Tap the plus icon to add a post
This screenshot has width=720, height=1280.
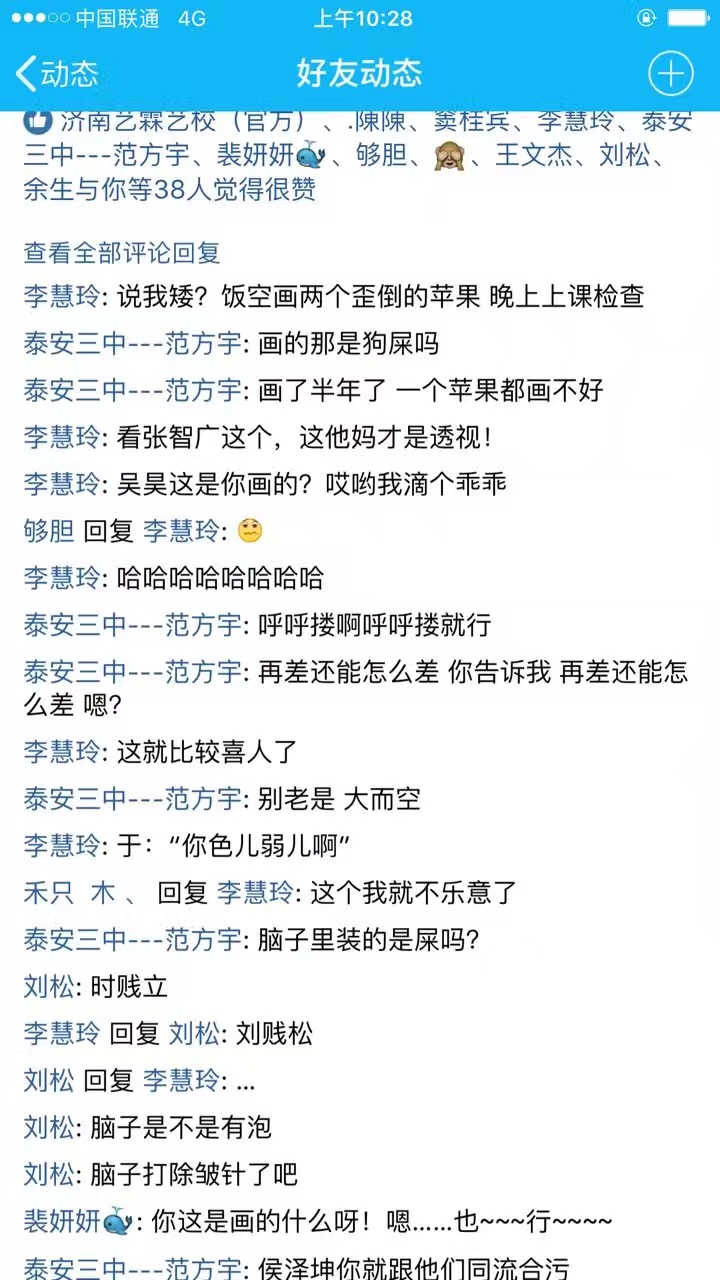pyautogui.click(x=670, y=73)
